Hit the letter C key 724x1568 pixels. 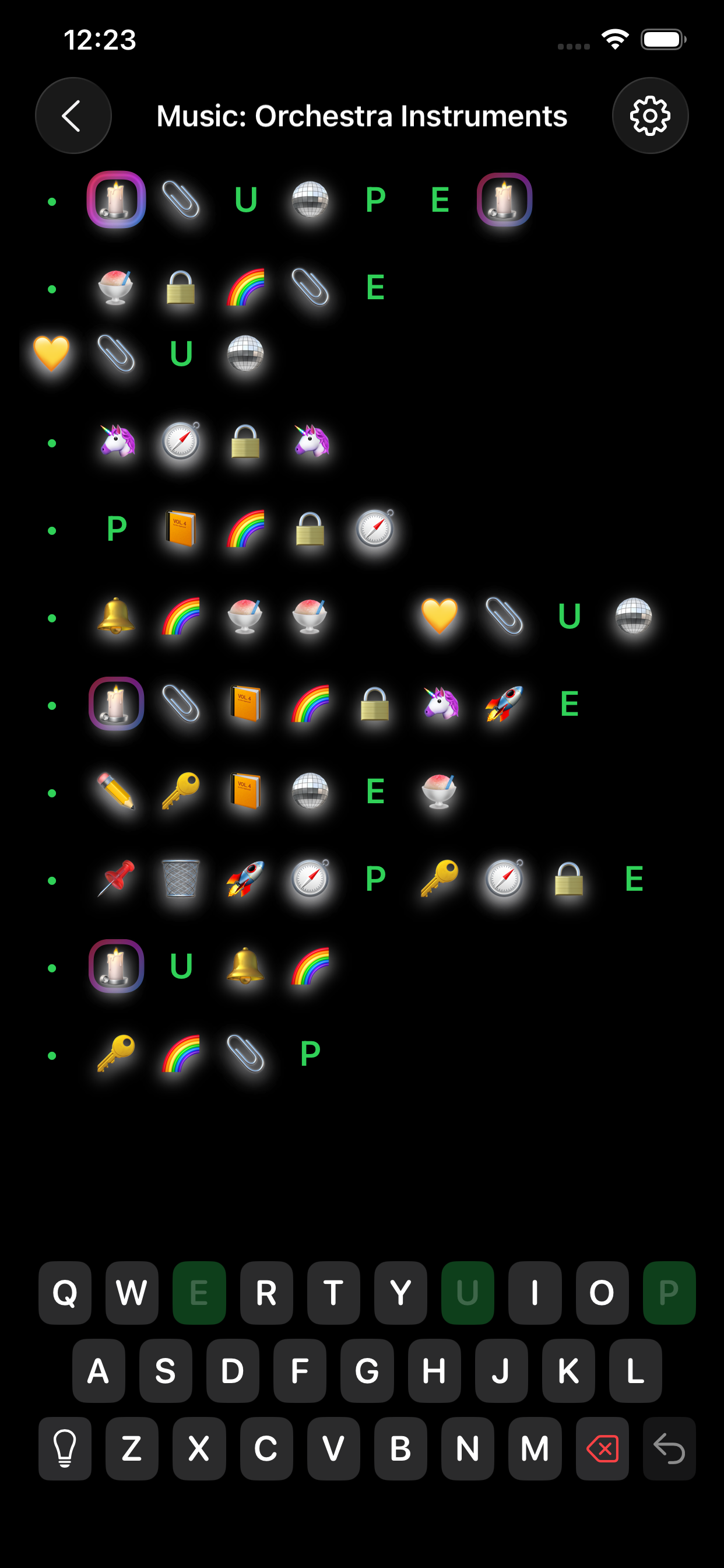click(266, 1448)
